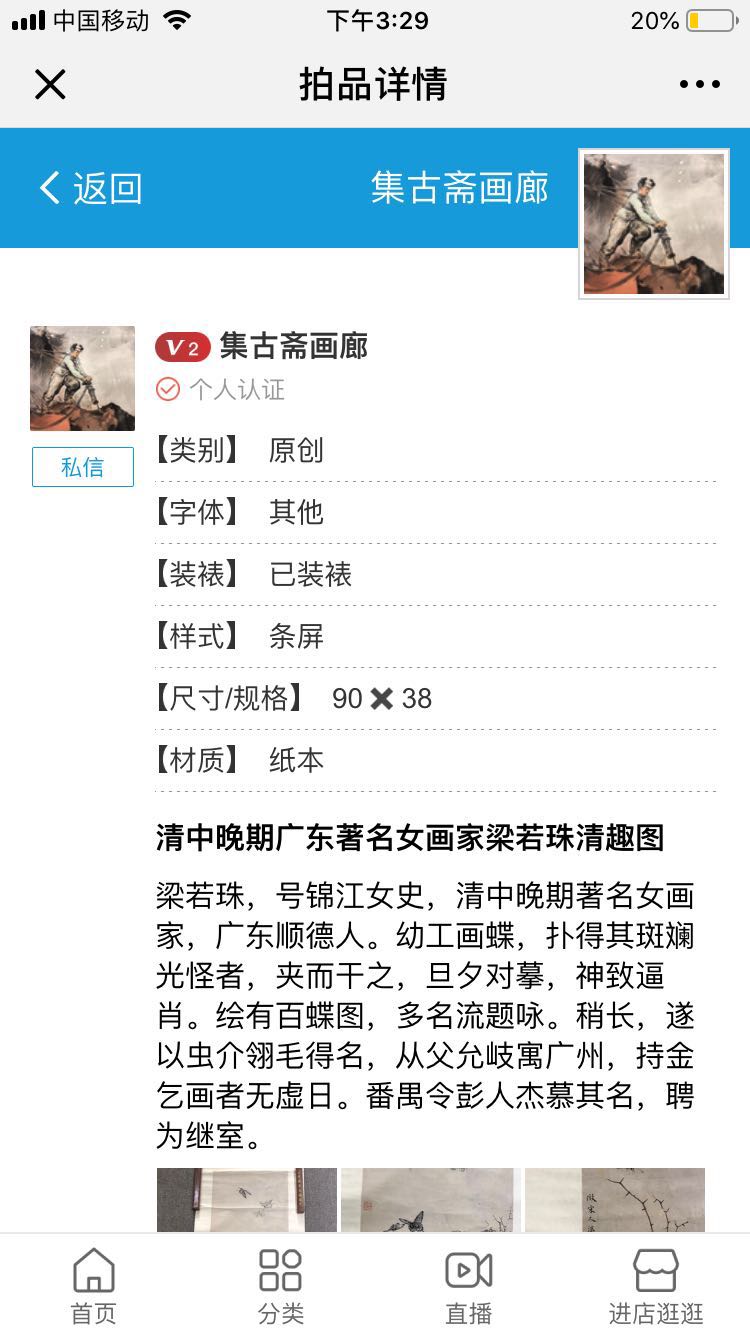Send a private message via 私信

coord(82,467)
